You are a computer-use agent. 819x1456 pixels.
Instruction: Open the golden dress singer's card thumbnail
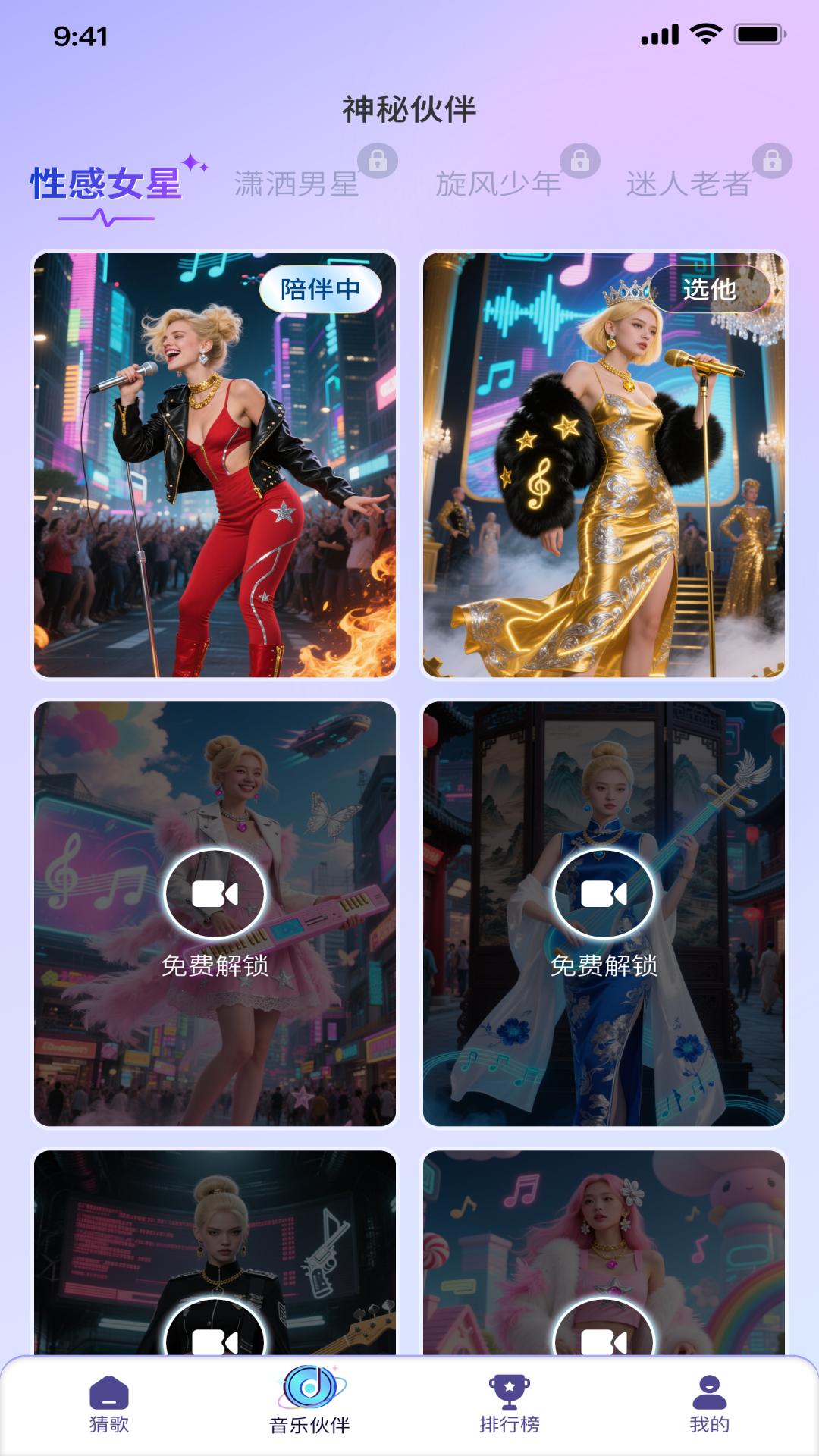603,468
